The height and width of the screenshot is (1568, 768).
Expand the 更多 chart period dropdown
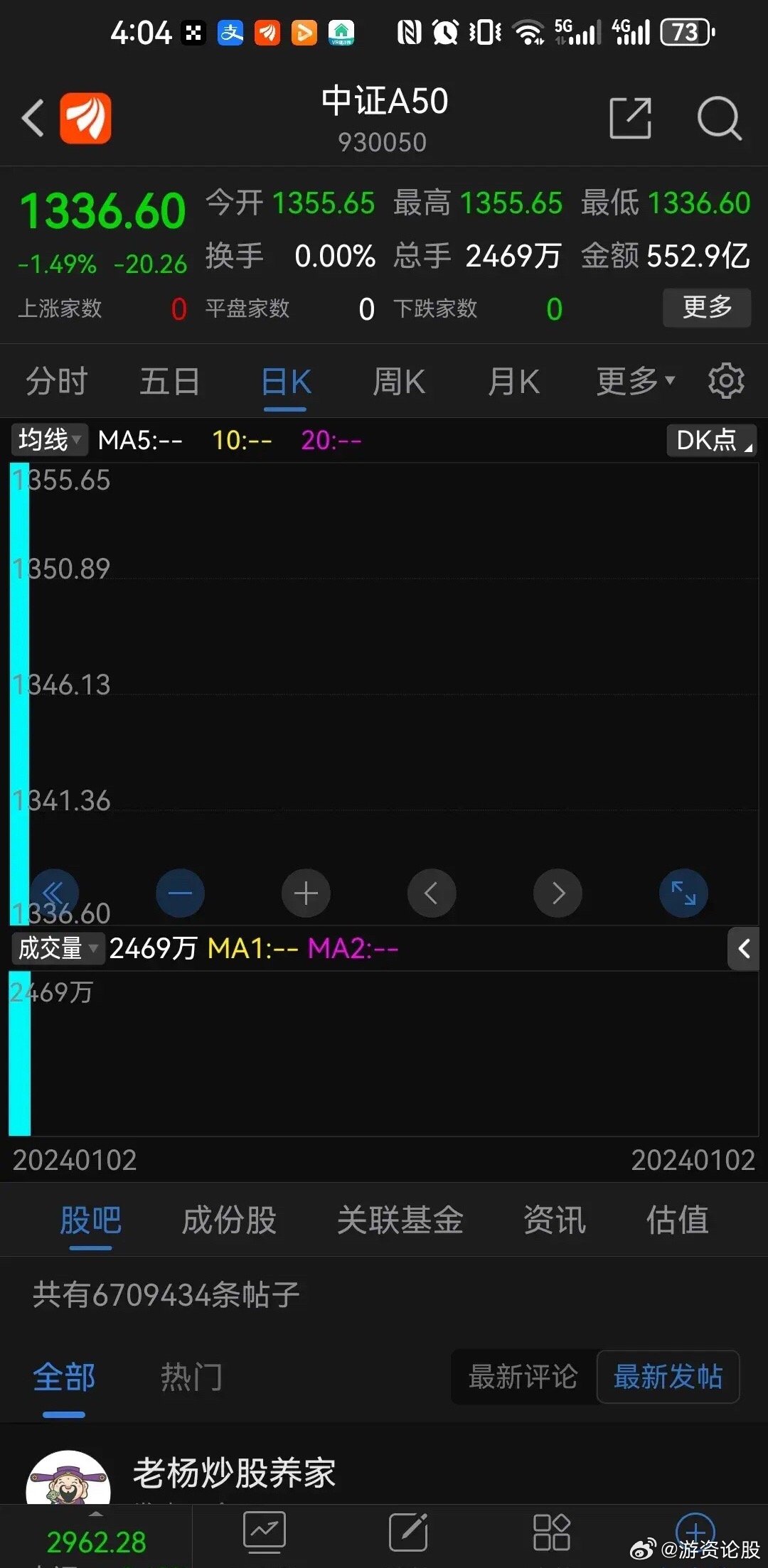click(636, 382)
